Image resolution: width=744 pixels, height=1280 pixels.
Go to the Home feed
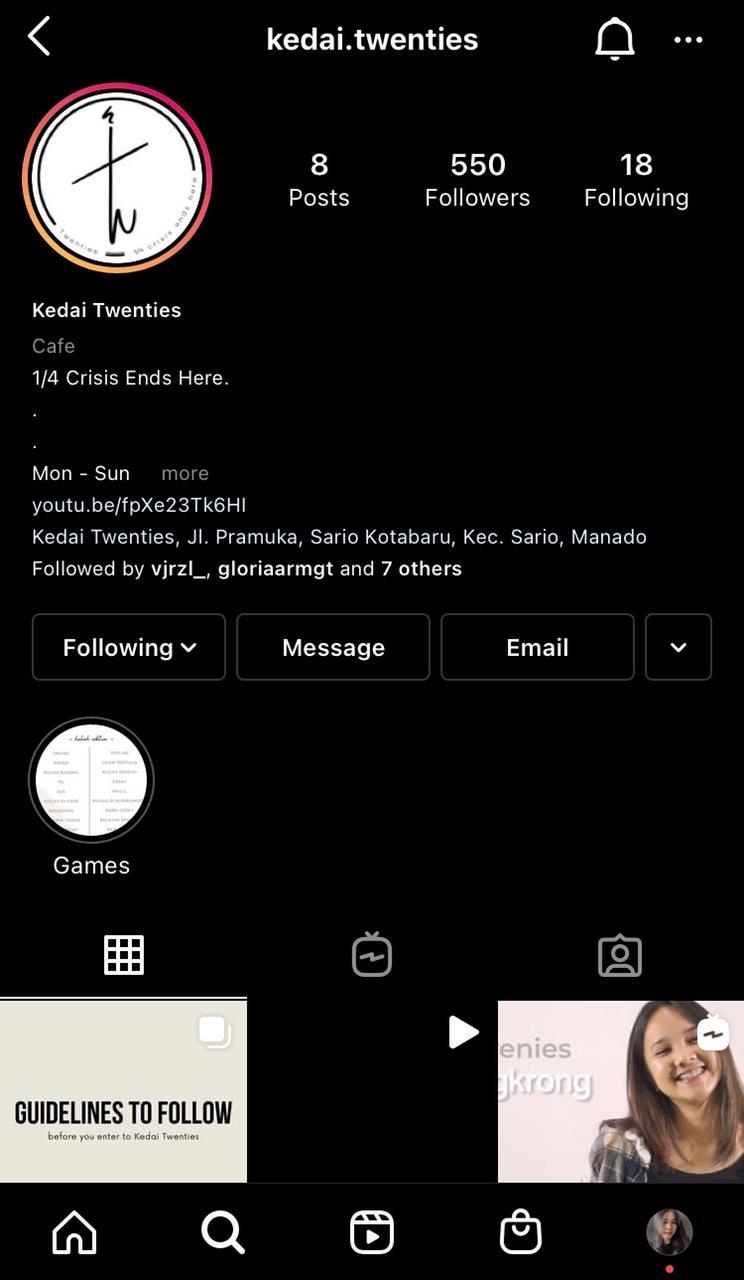click(75, 1233)
